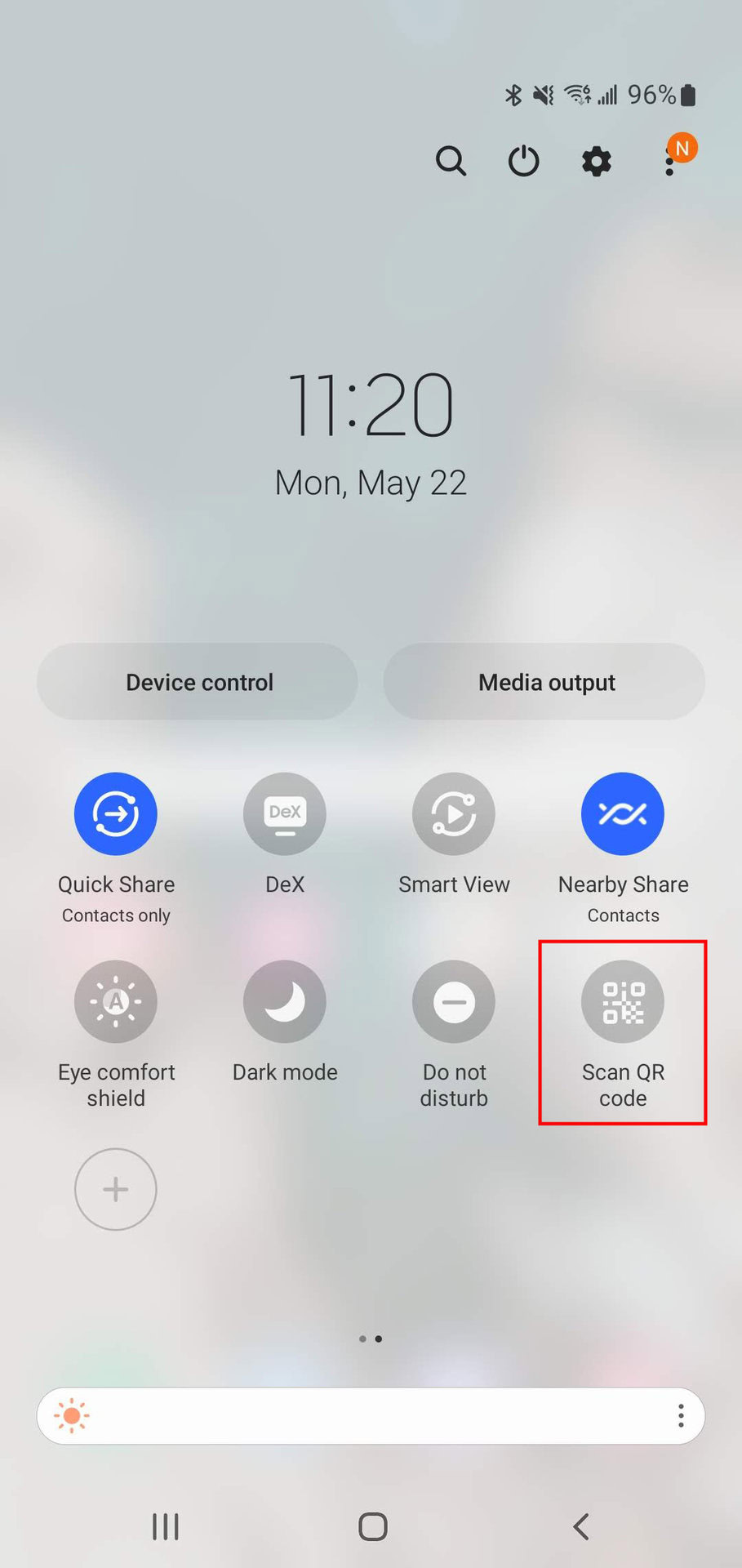
Task: Go to the home screen
Action: click(x=373, y=1526)
